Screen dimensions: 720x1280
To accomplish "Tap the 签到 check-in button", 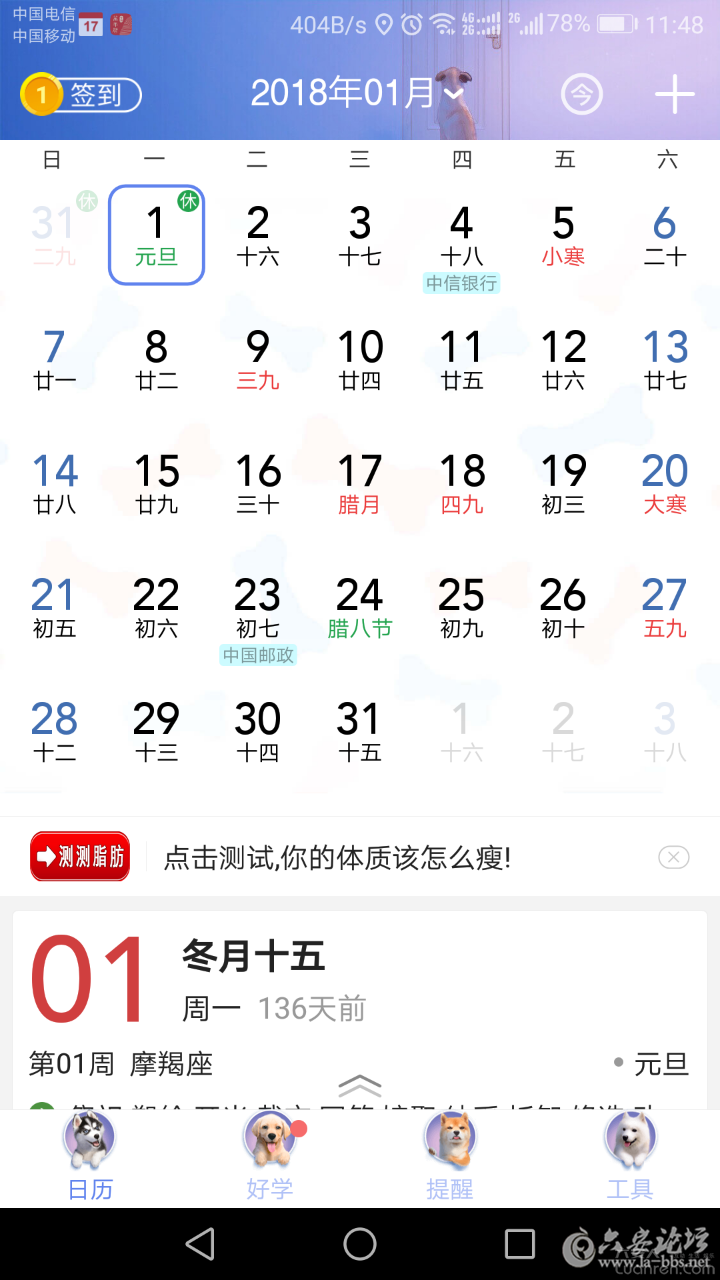I will click(x=82, y=95).
